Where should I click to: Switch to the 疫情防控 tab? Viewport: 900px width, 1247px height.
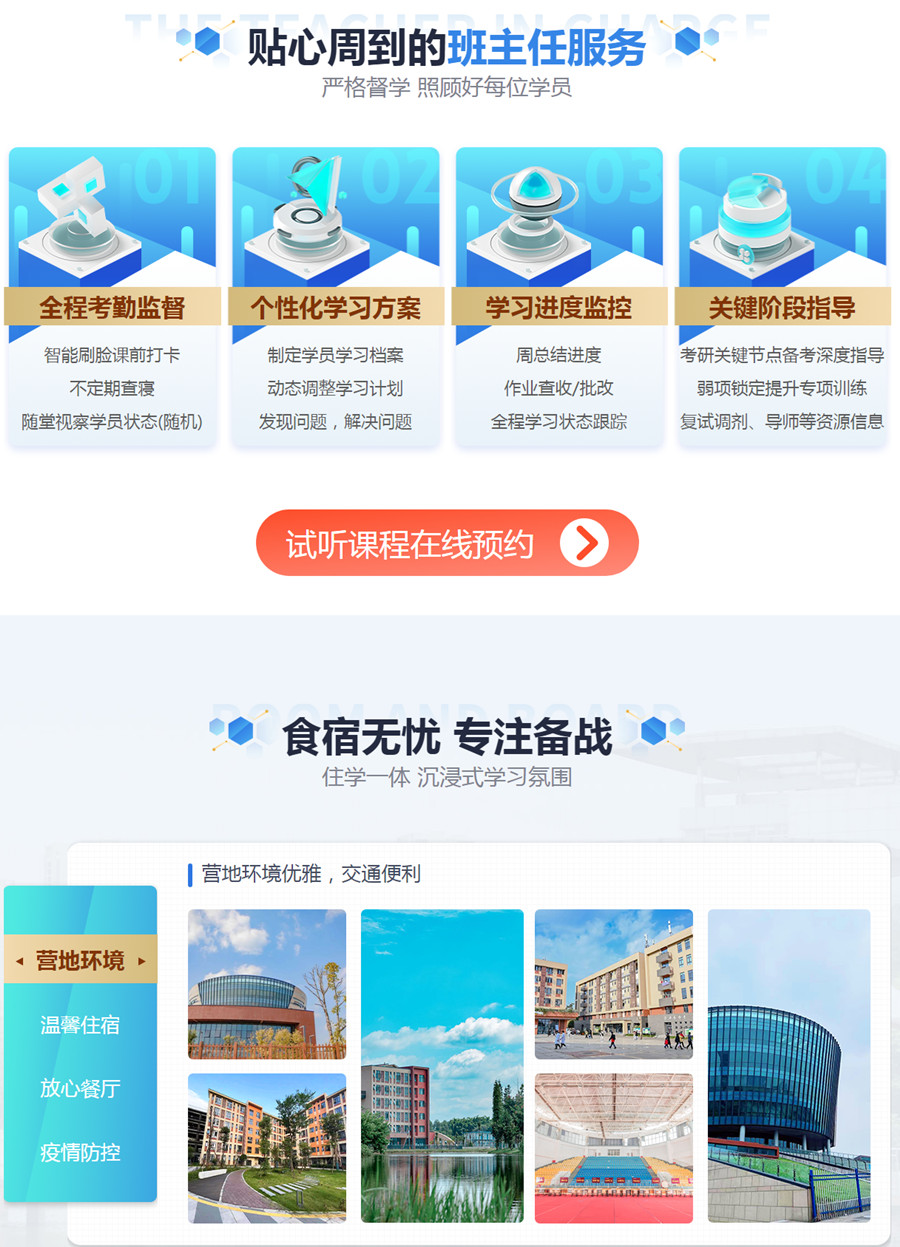click(x=80, y=1152)
